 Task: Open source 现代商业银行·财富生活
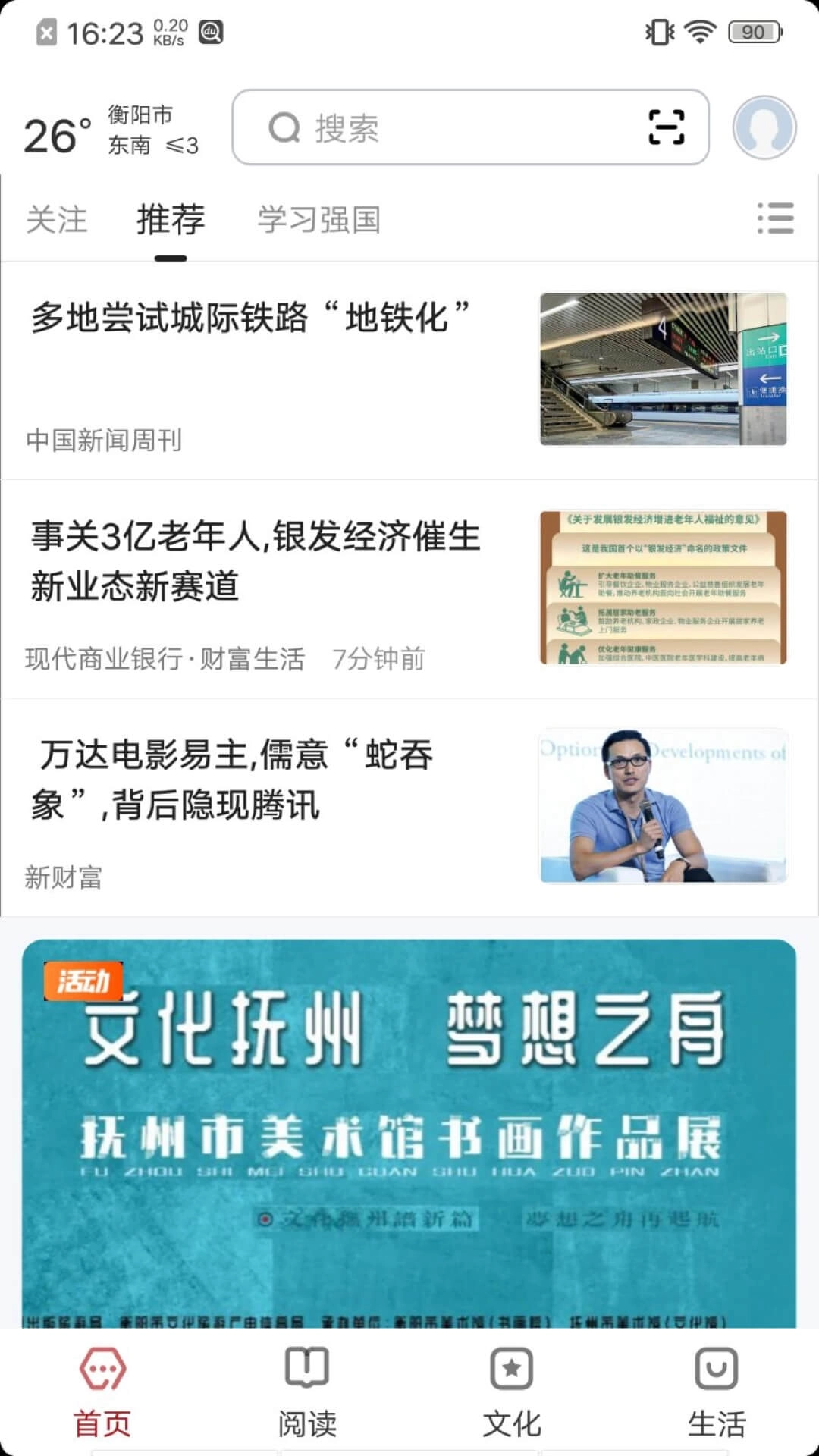(164, 658)
